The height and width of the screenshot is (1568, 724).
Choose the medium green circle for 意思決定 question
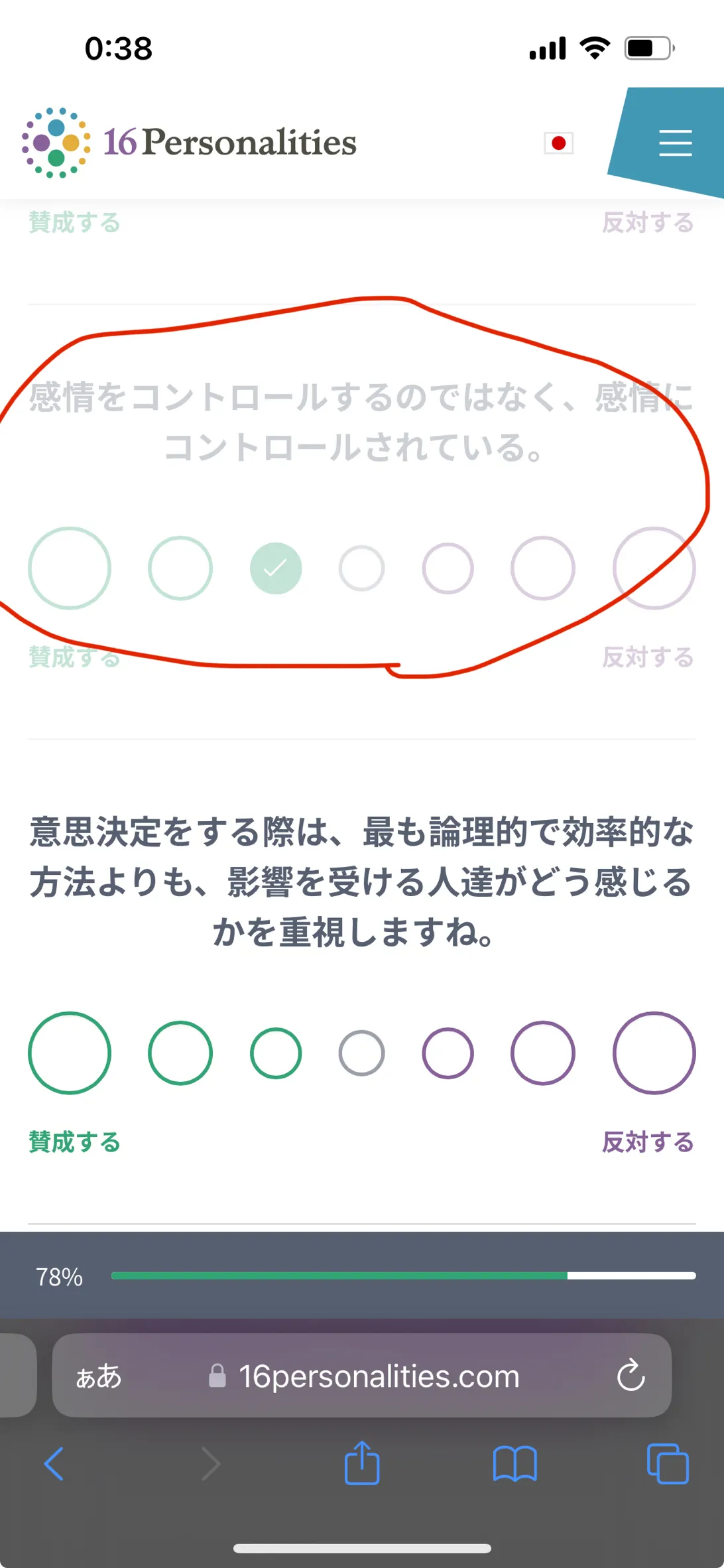click(180, 1053)
